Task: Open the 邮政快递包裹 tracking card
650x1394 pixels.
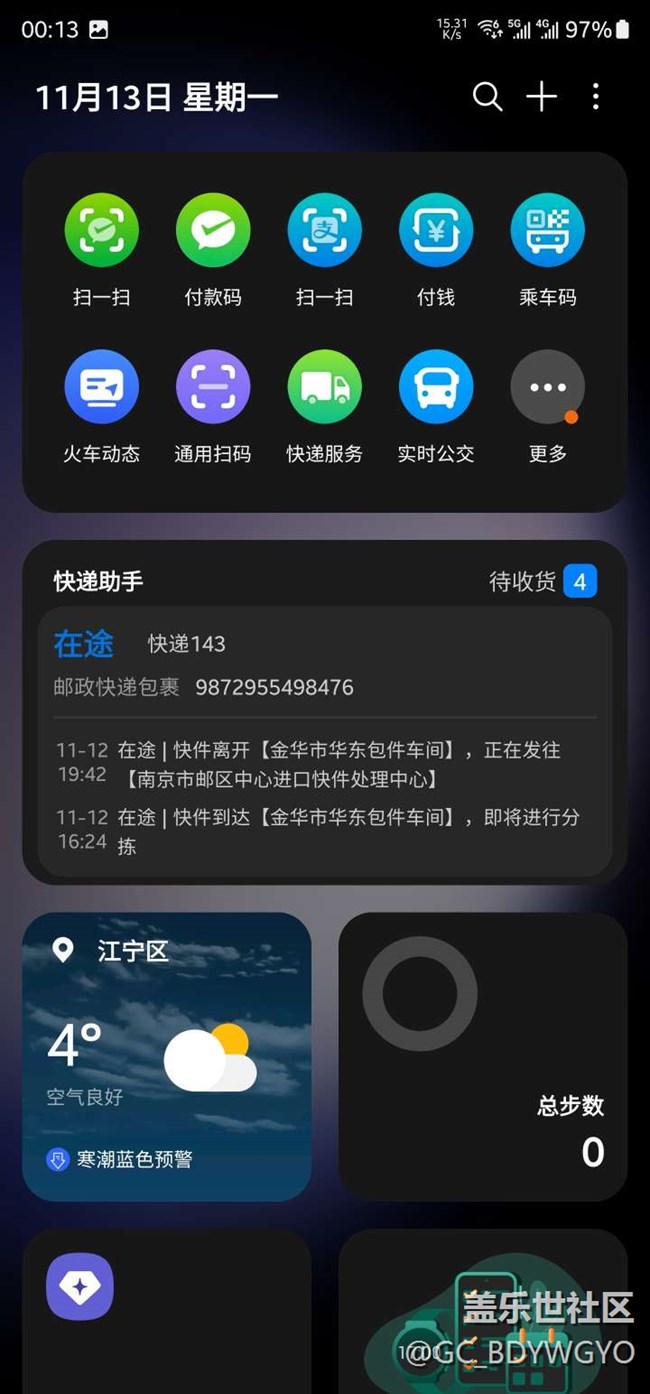Action: tap(324, 740)
